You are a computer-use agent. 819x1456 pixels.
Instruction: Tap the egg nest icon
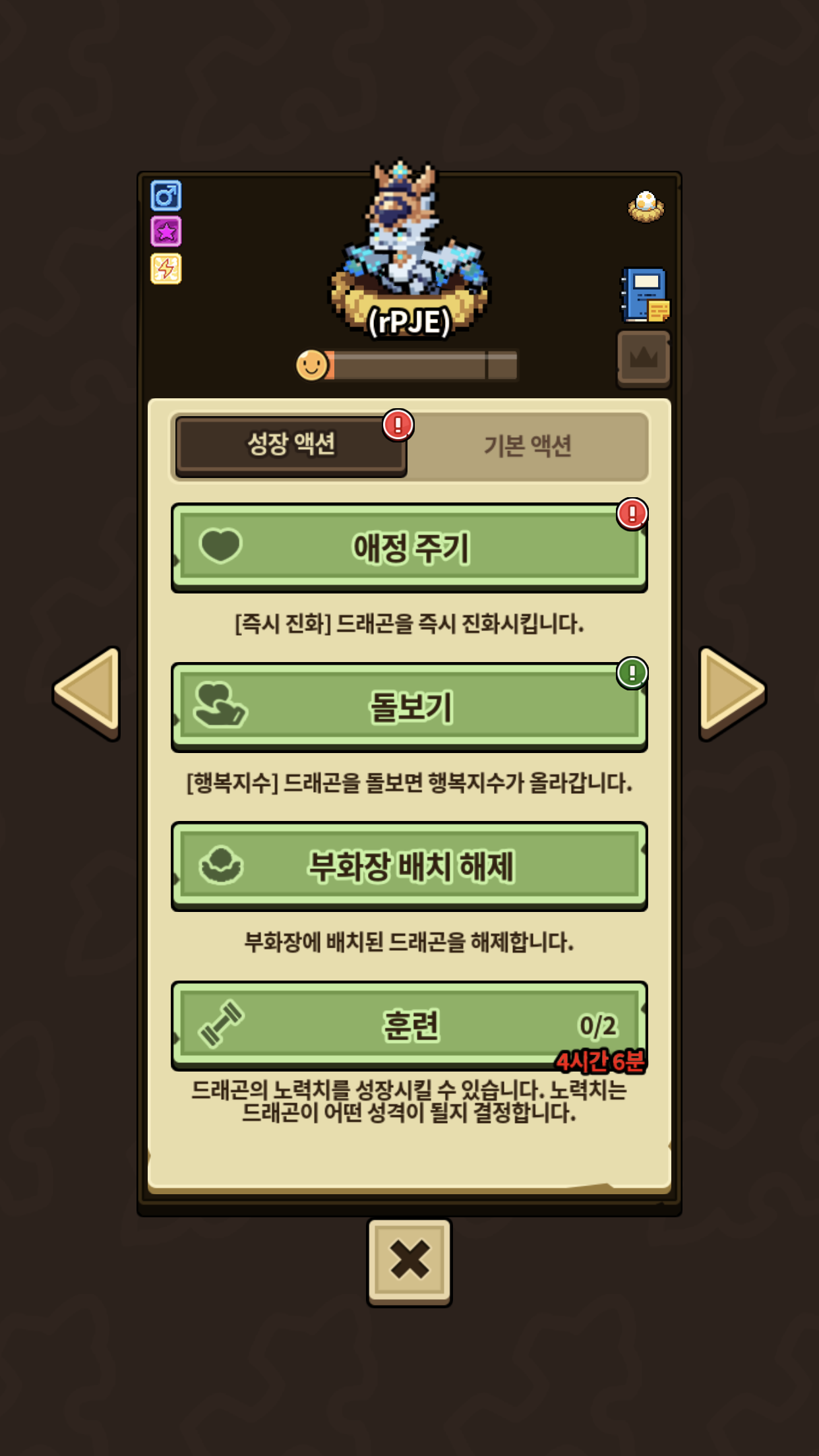pyautogui.click(x=646, y=206)
